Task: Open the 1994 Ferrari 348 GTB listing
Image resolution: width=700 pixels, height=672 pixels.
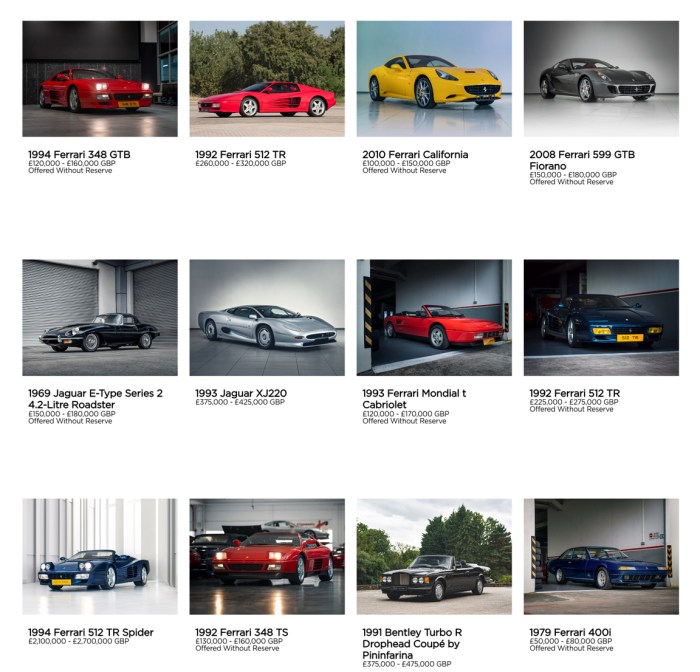Action: 100,79
